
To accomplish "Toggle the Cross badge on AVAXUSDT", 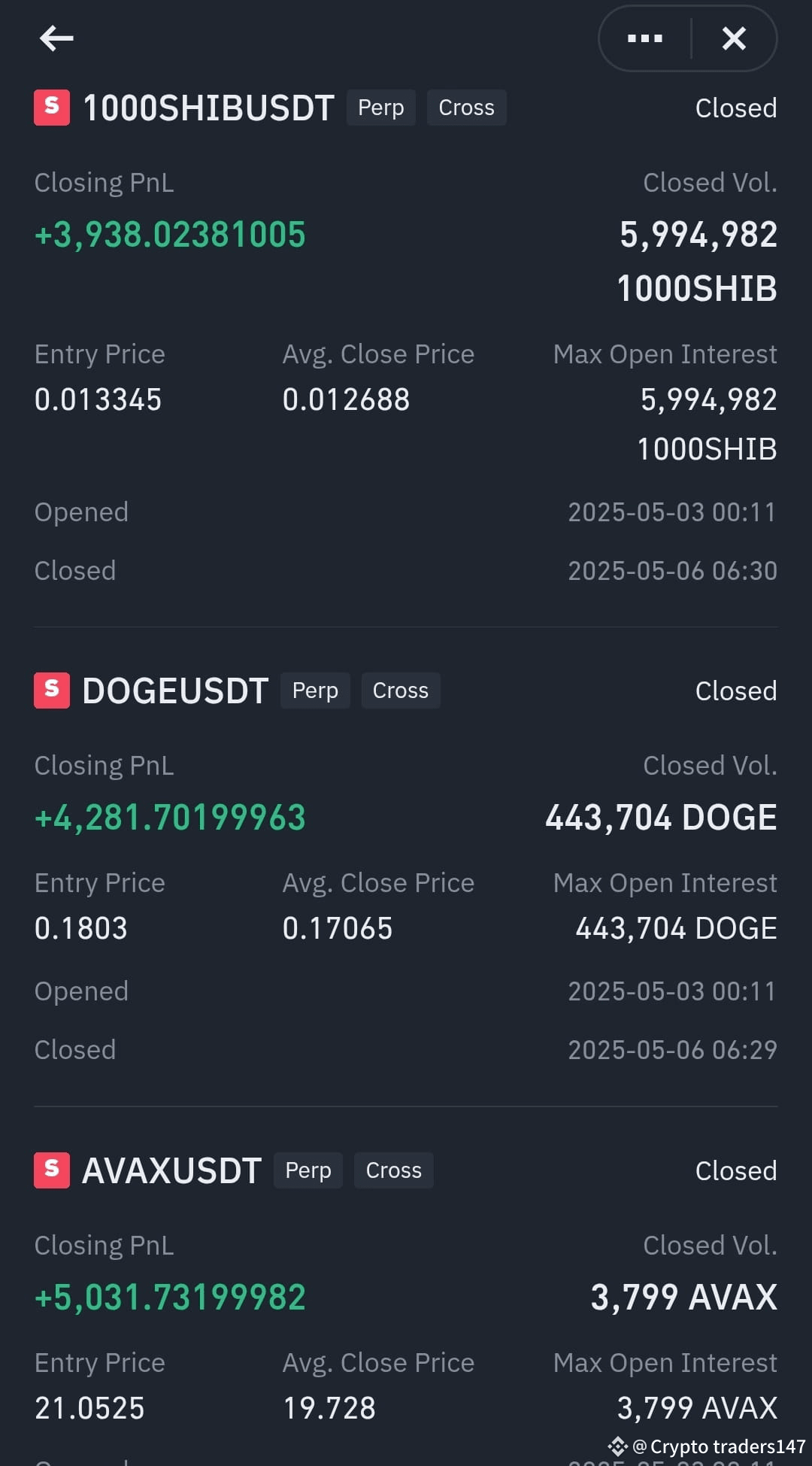I will 393,1170.
